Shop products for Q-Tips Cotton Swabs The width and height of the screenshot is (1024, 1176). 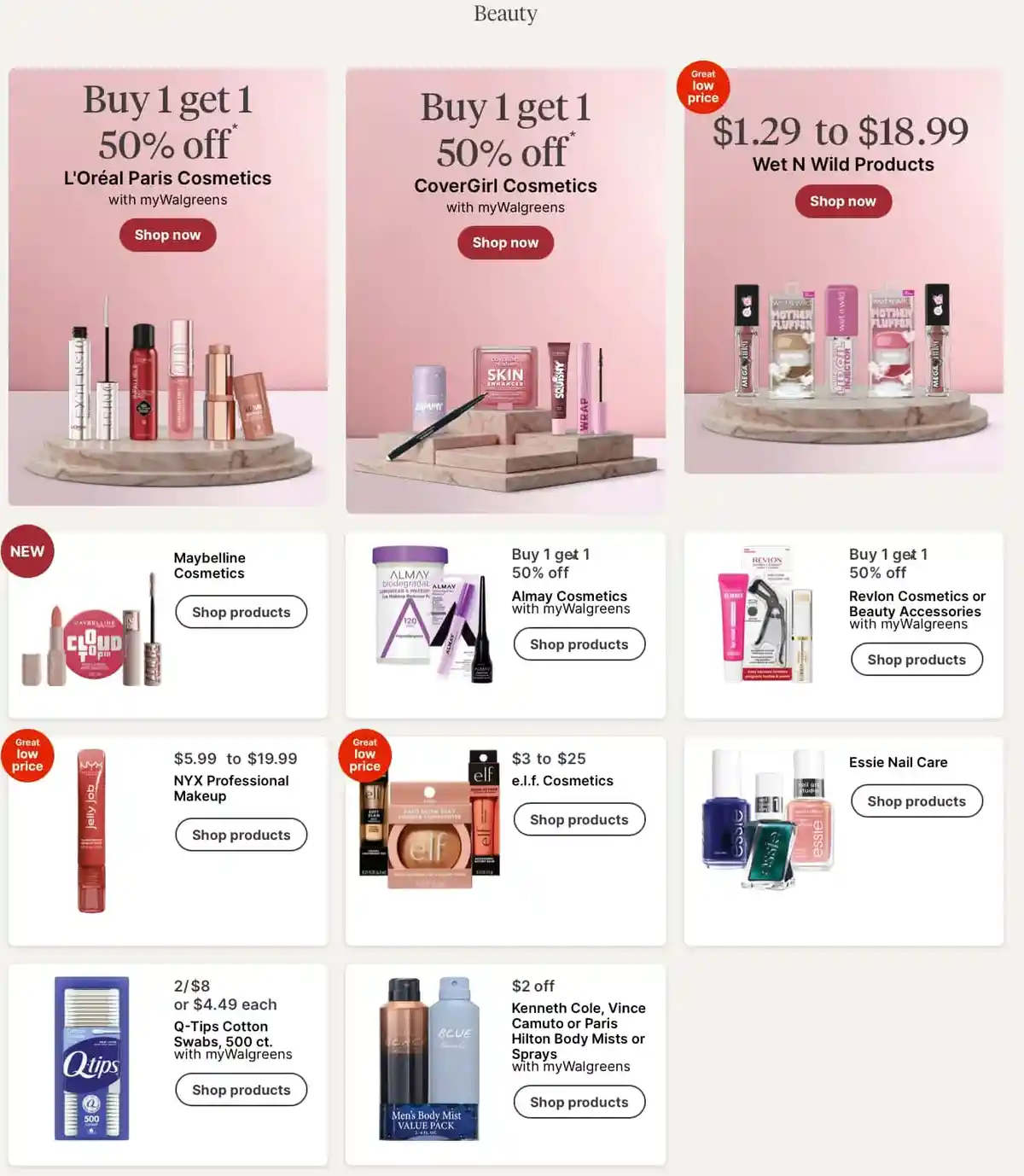(241, 1090)
